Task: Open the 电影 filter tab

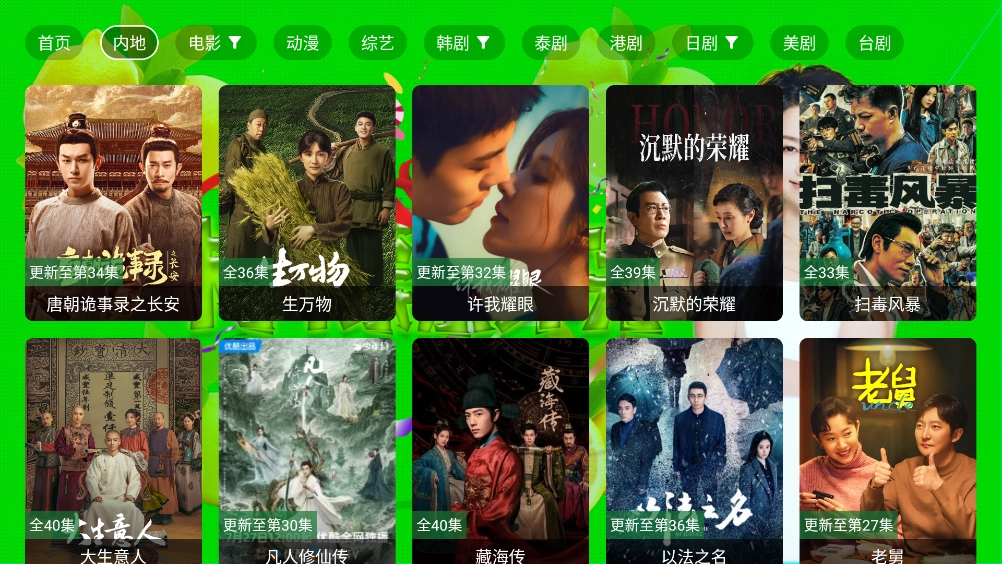Action: coord(215,43)
